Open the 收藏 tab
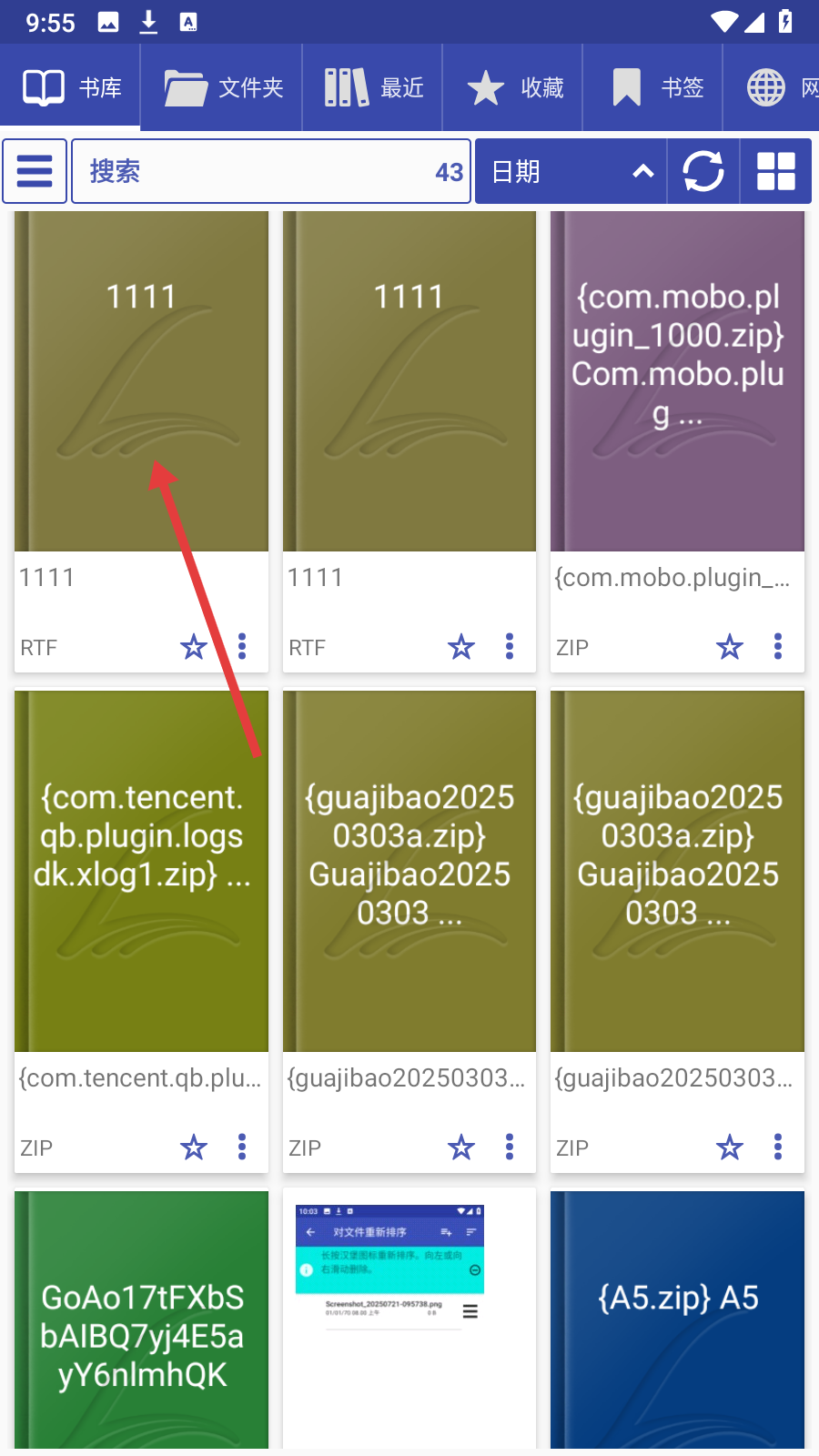Screen dimensions: 819x1456 coord(513,87)
